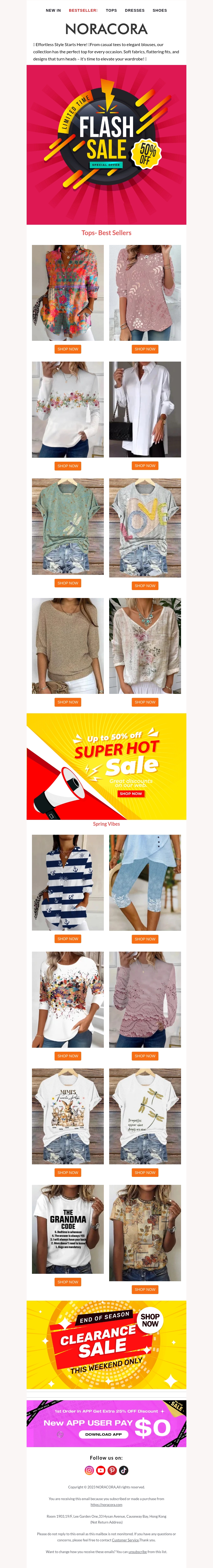Go to the BESTSELLER section
Image resolution: width=213 pixels, height=1568 pixels.
[x=83, y=10]
